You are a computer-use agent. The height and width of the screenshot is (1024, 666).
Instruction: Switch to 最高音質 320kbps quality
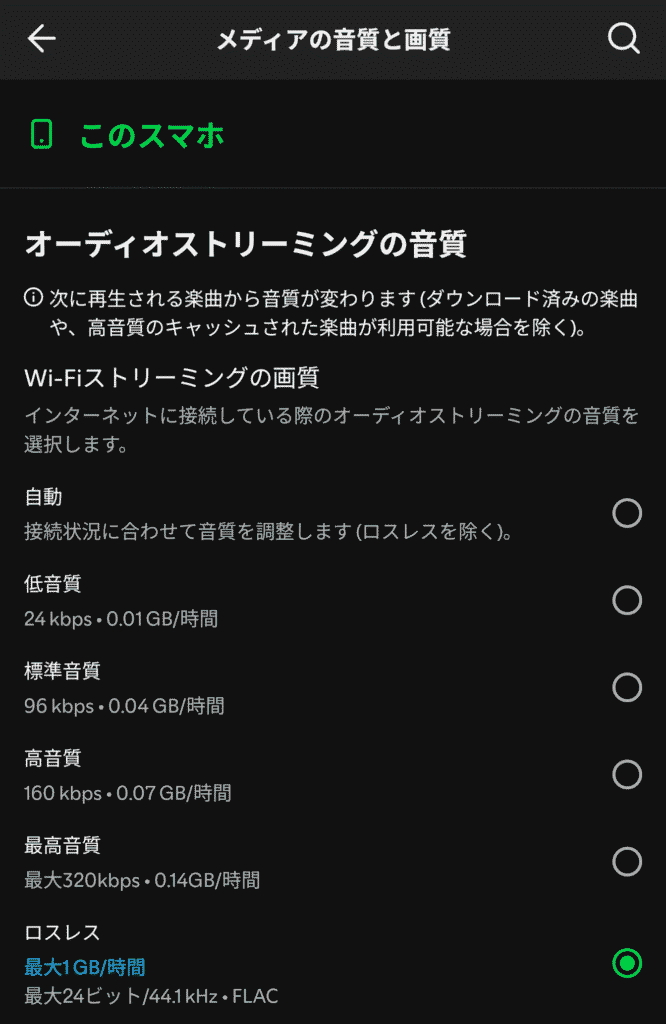pos(627,862)
